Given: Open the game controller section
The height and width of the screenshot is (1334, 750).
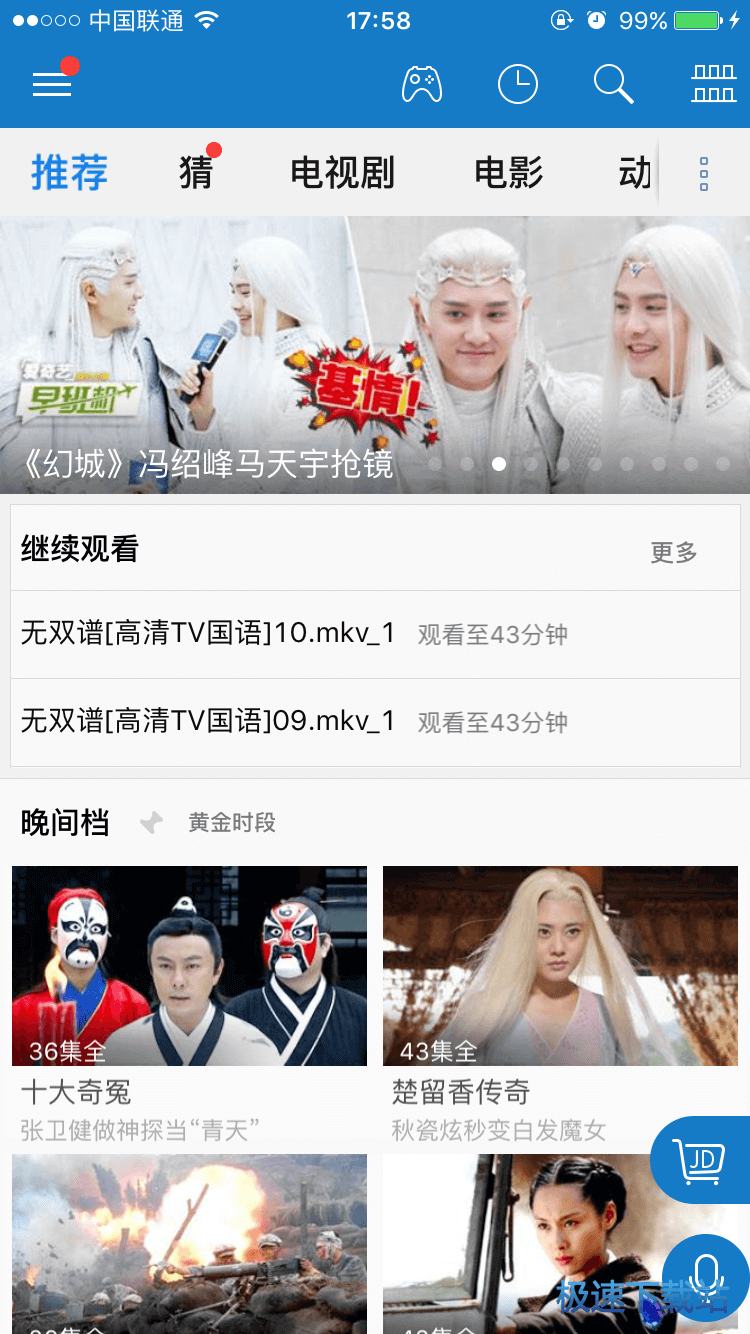Looking at the screenshot, I should click(422, 84).
